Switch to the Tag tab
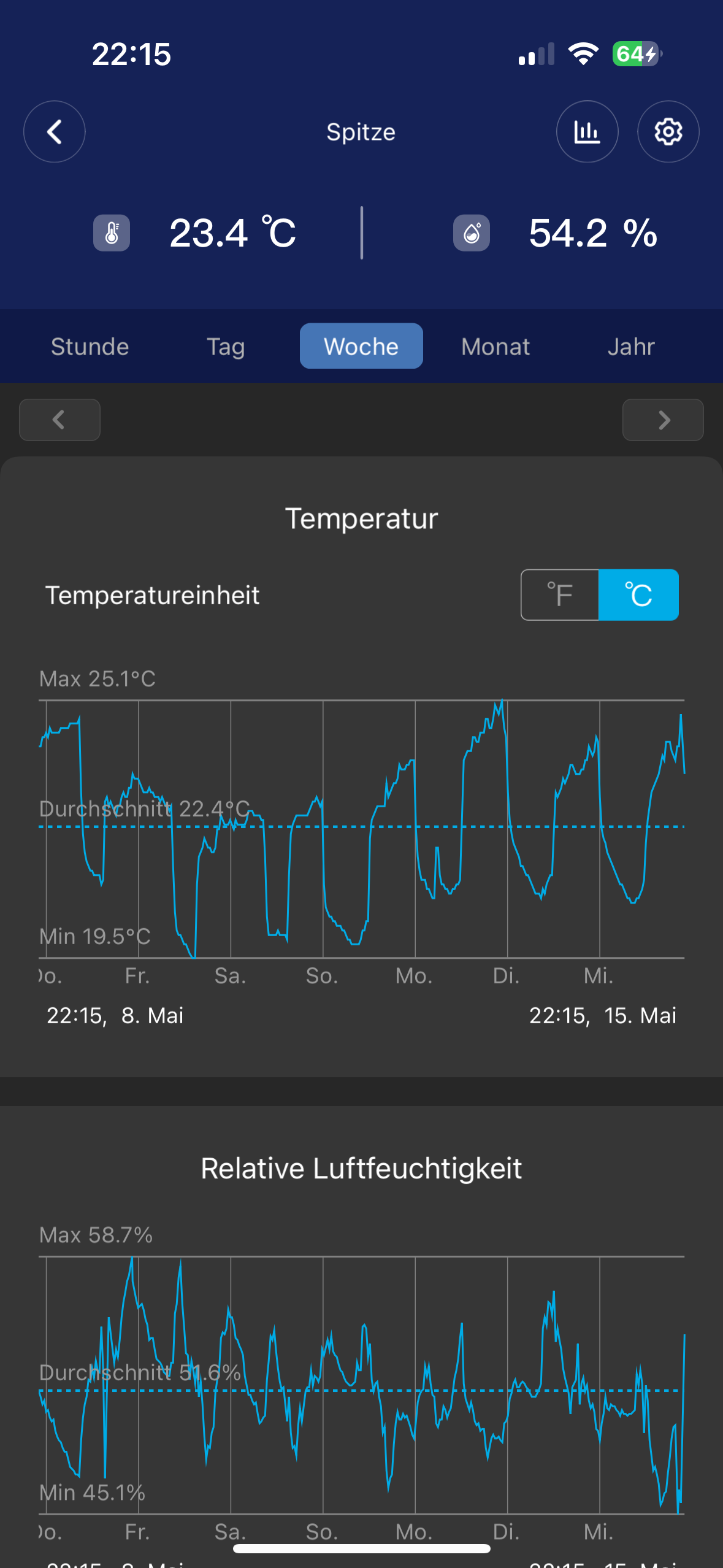 [226, 347]
